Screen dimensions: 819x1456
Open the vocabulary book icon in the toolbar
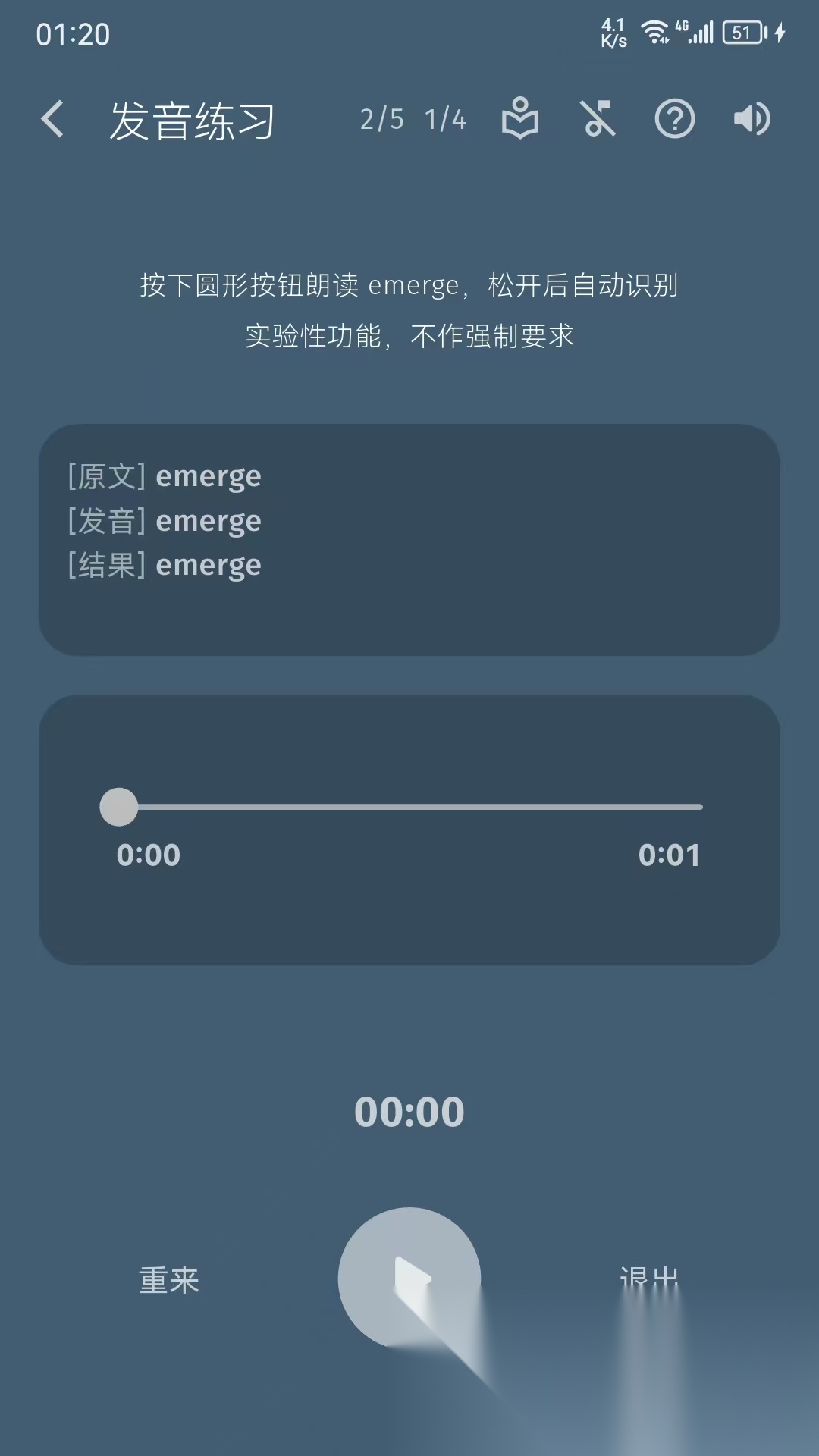click(x=520, y=118)
